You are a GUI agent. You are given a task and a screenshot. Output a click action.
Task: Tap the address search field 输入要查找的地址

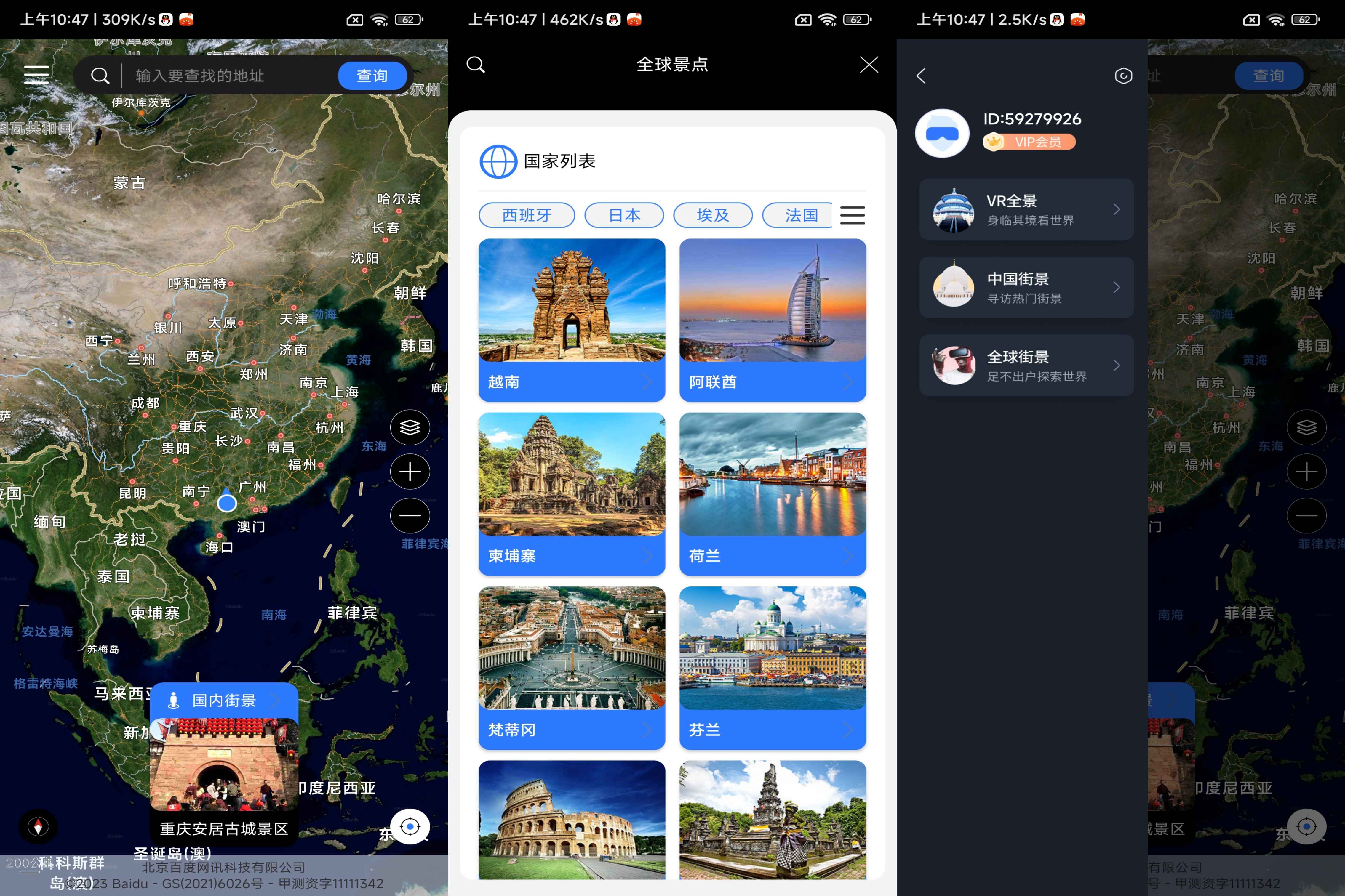[229, 76]
